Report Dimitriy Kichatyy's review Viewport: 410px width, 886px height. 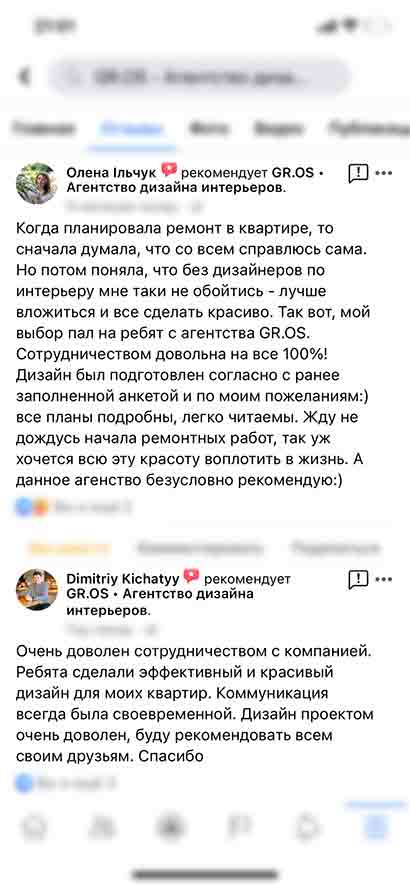click(x=358, y=579)
